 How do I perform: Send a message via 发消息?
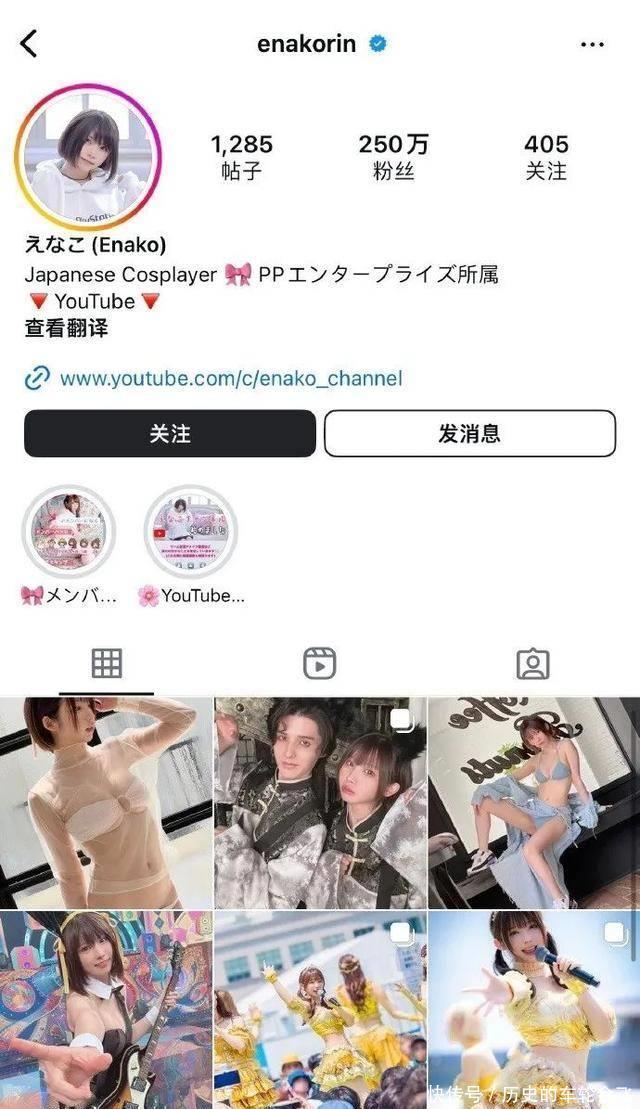point(470,434)
